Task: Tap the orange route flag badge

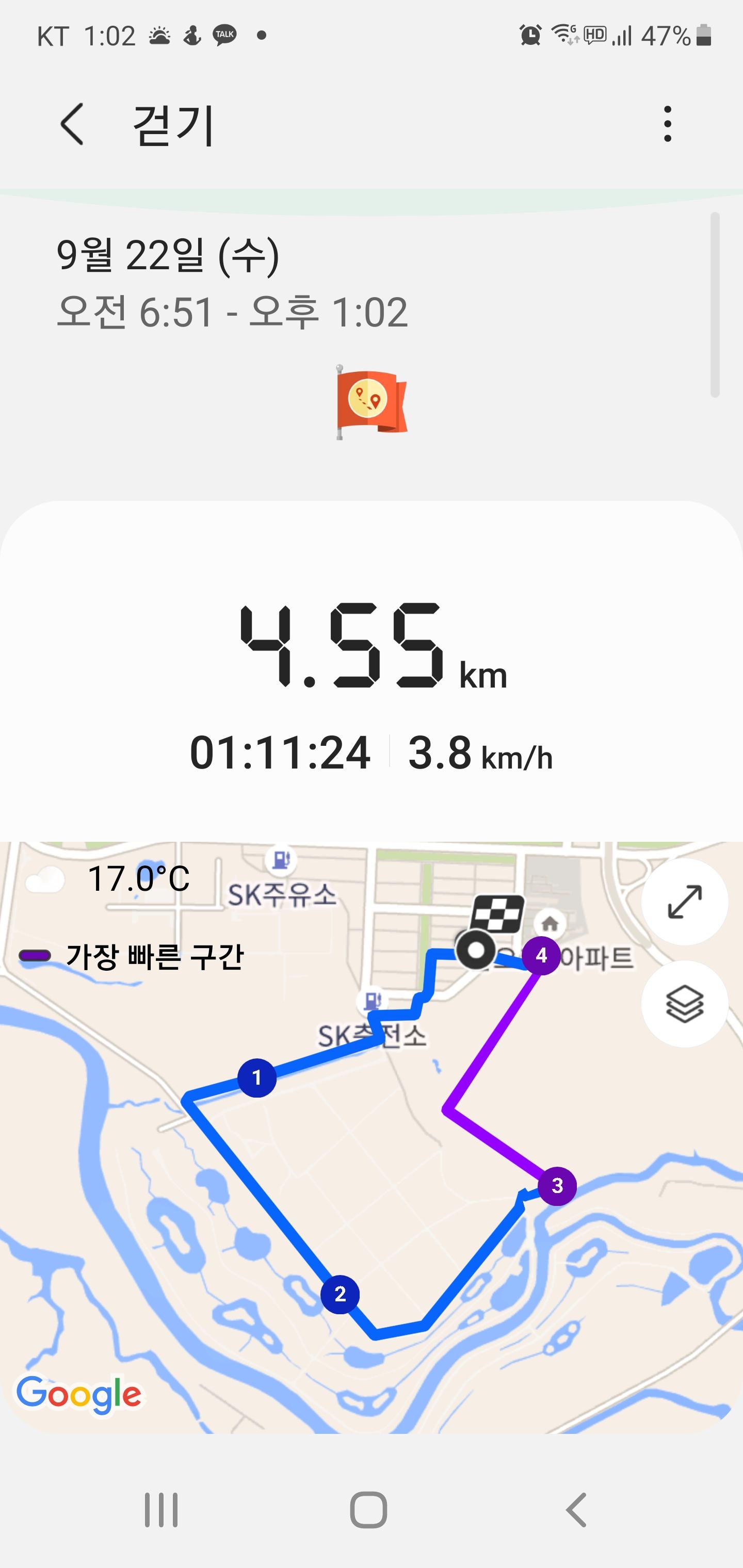Action: pyautogui.click(x=371, y=402)
